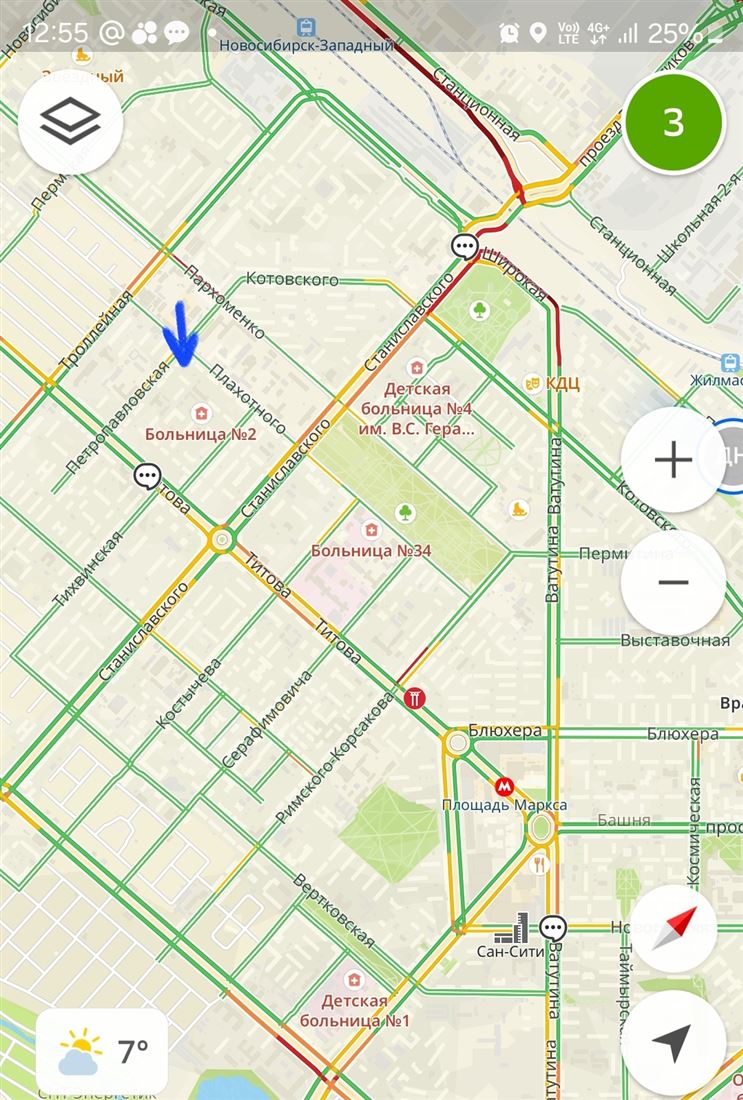Open Больница №34 place marker
The height and width of the screenshot is (1100, 743).
point(371,530)
